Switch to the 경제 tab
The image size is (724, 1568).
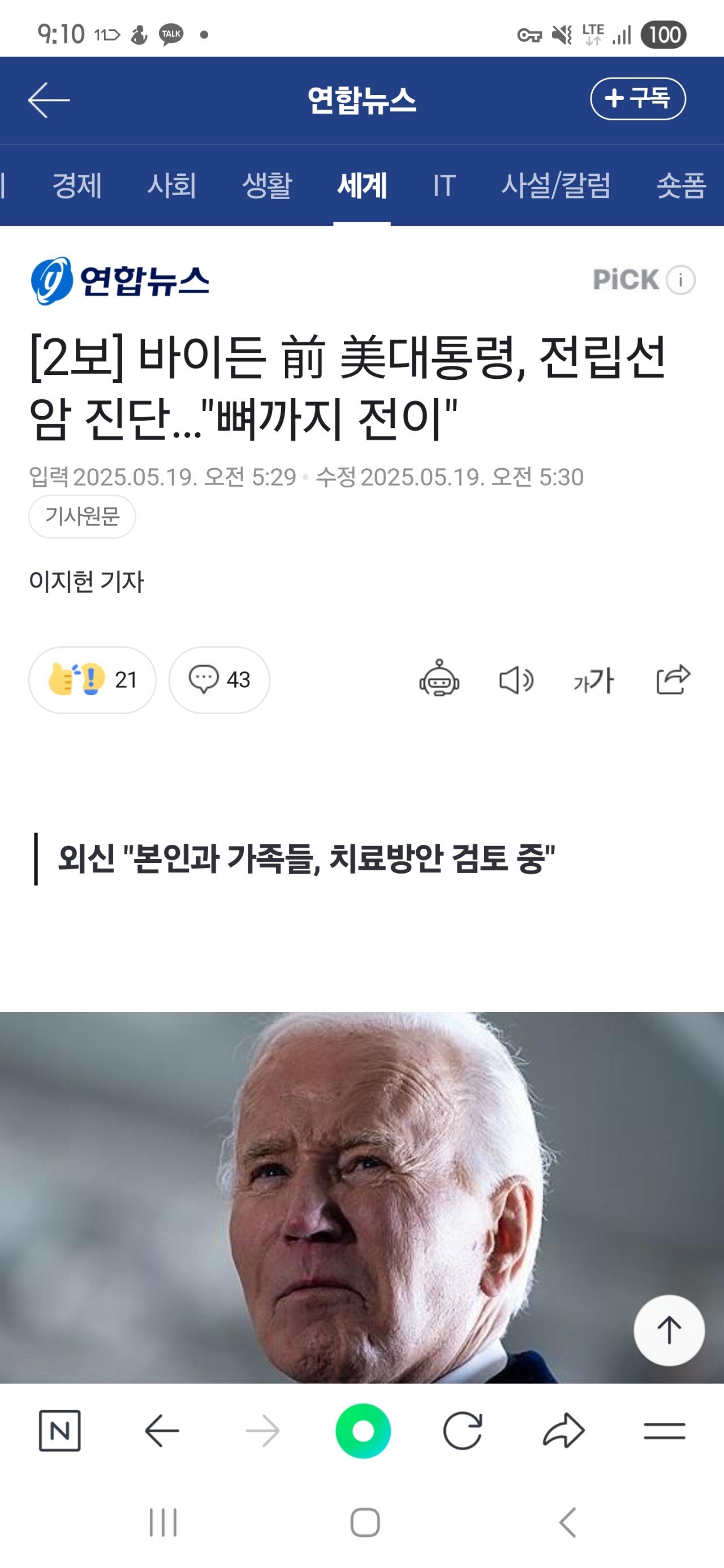(77, 185)
